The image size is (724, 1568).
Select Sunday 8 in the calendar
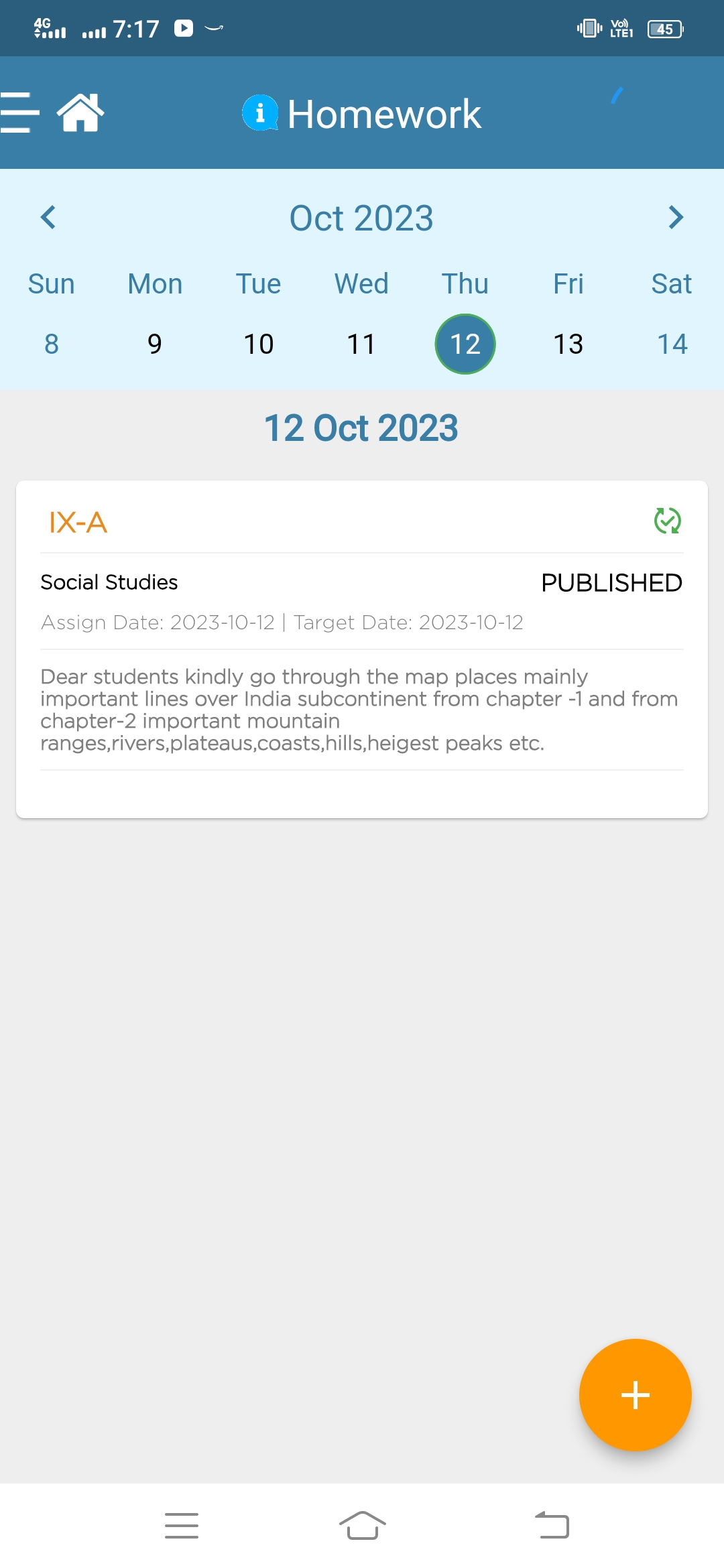click(x=52, y=344)
